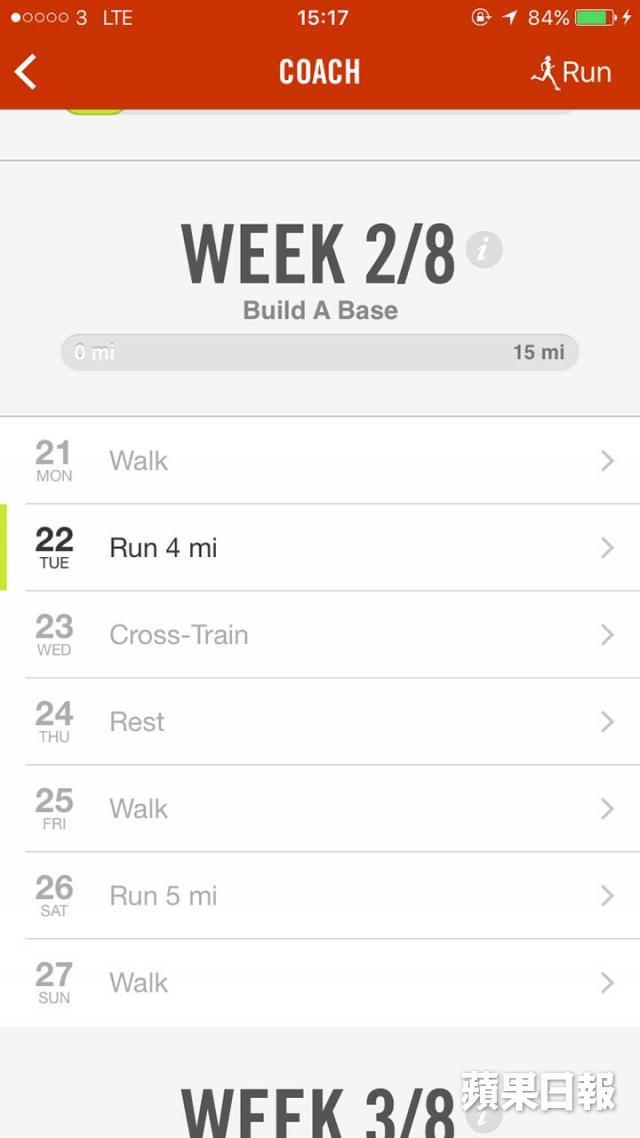Viewport: 640px width, 1138px height.
Task: View Sunday 27 Walk entry
Action: click(x=320, y=983)
